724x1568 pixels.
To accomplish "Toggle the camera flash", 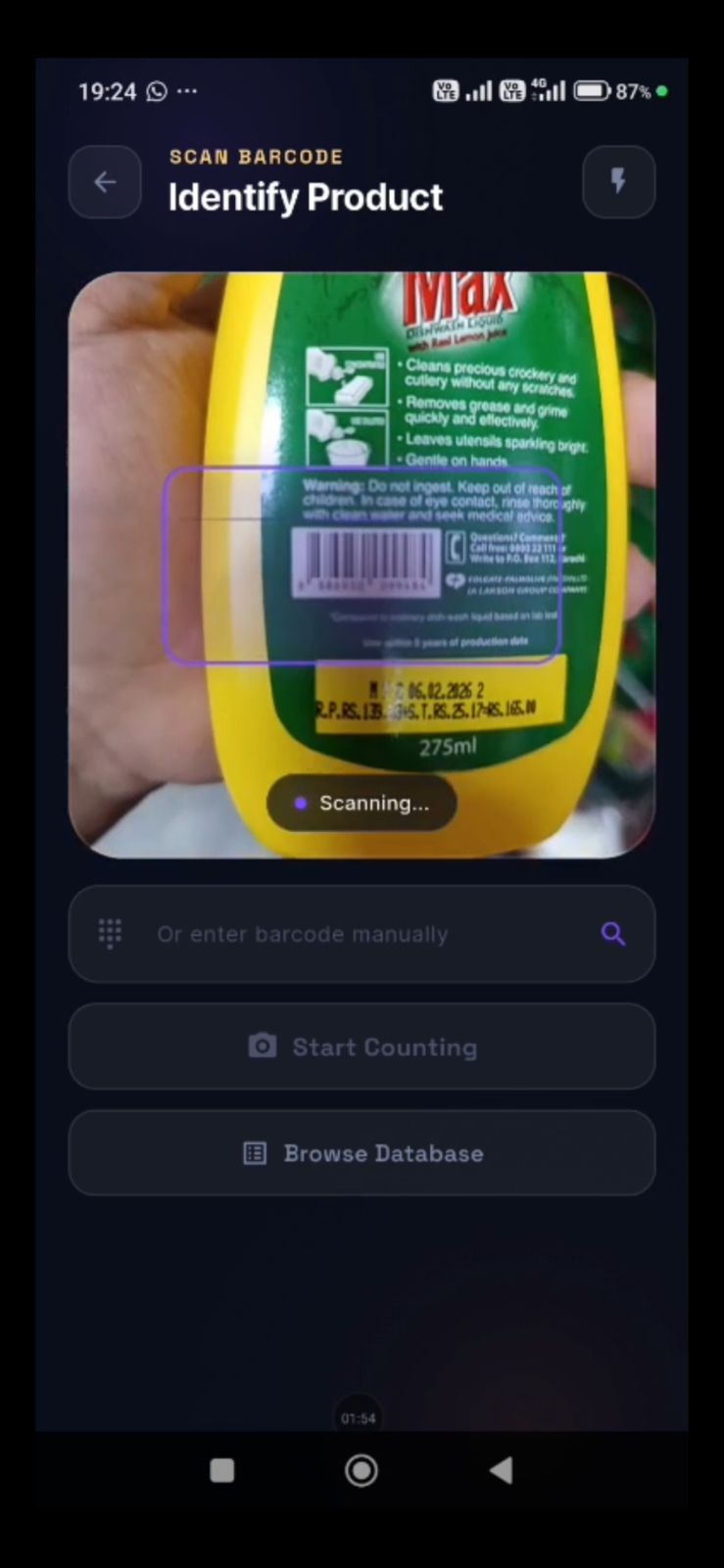I will (618, 182).
